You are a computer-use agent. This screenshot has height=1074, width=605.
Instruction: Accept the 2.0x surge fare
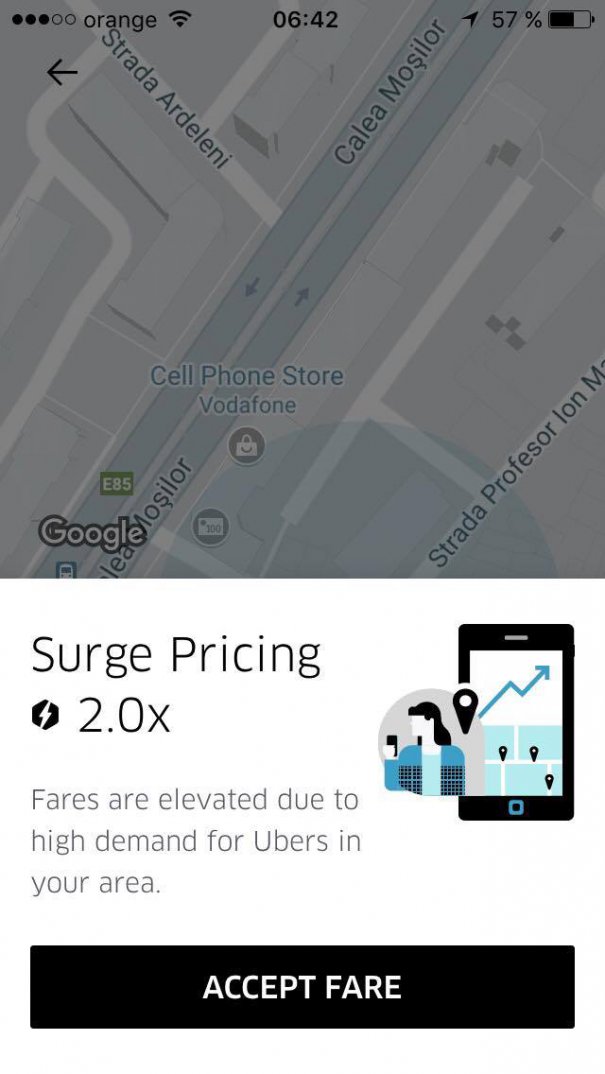(x=302, y=987)
